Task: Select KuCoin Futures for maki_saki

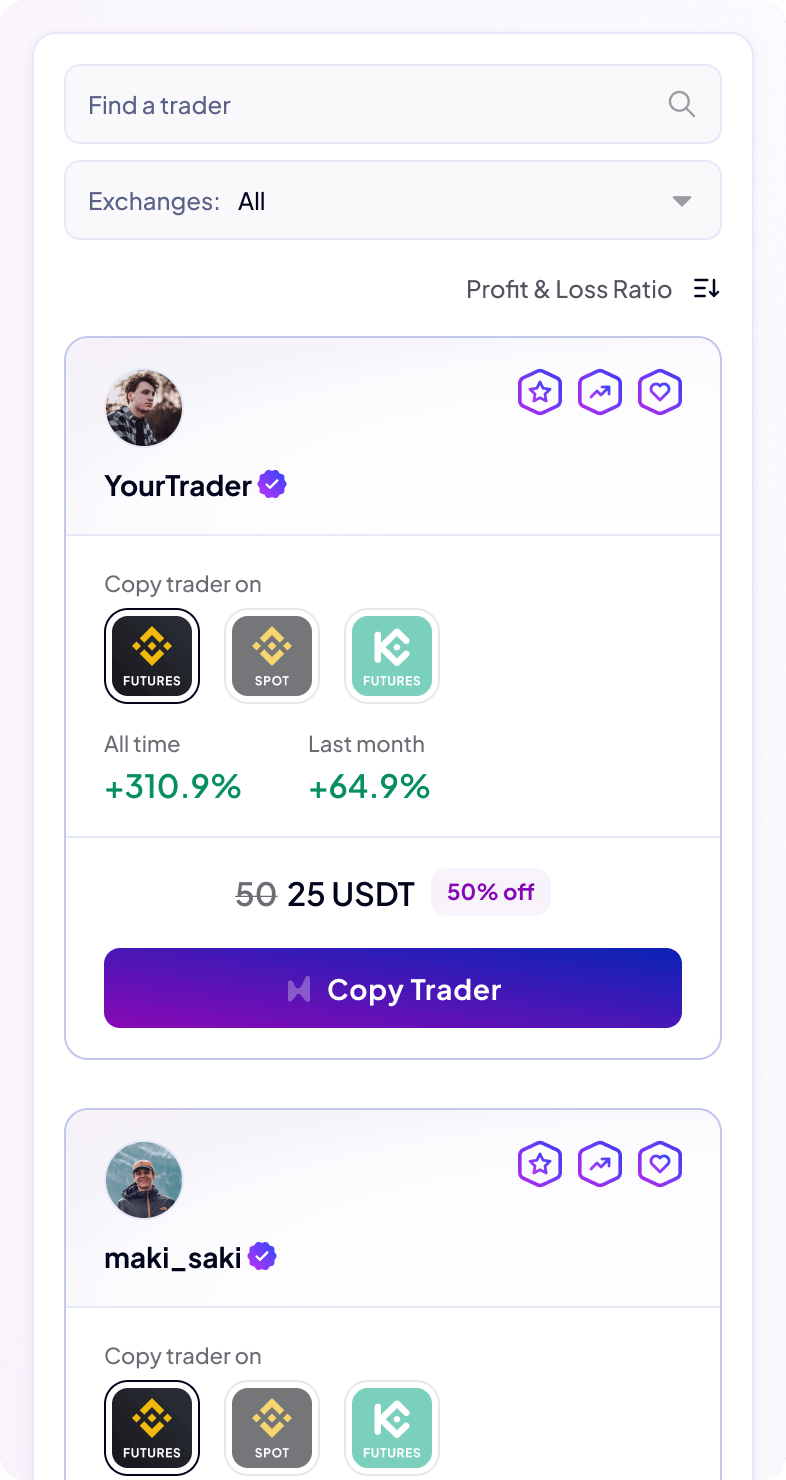Action: (x=392, y=1428)
